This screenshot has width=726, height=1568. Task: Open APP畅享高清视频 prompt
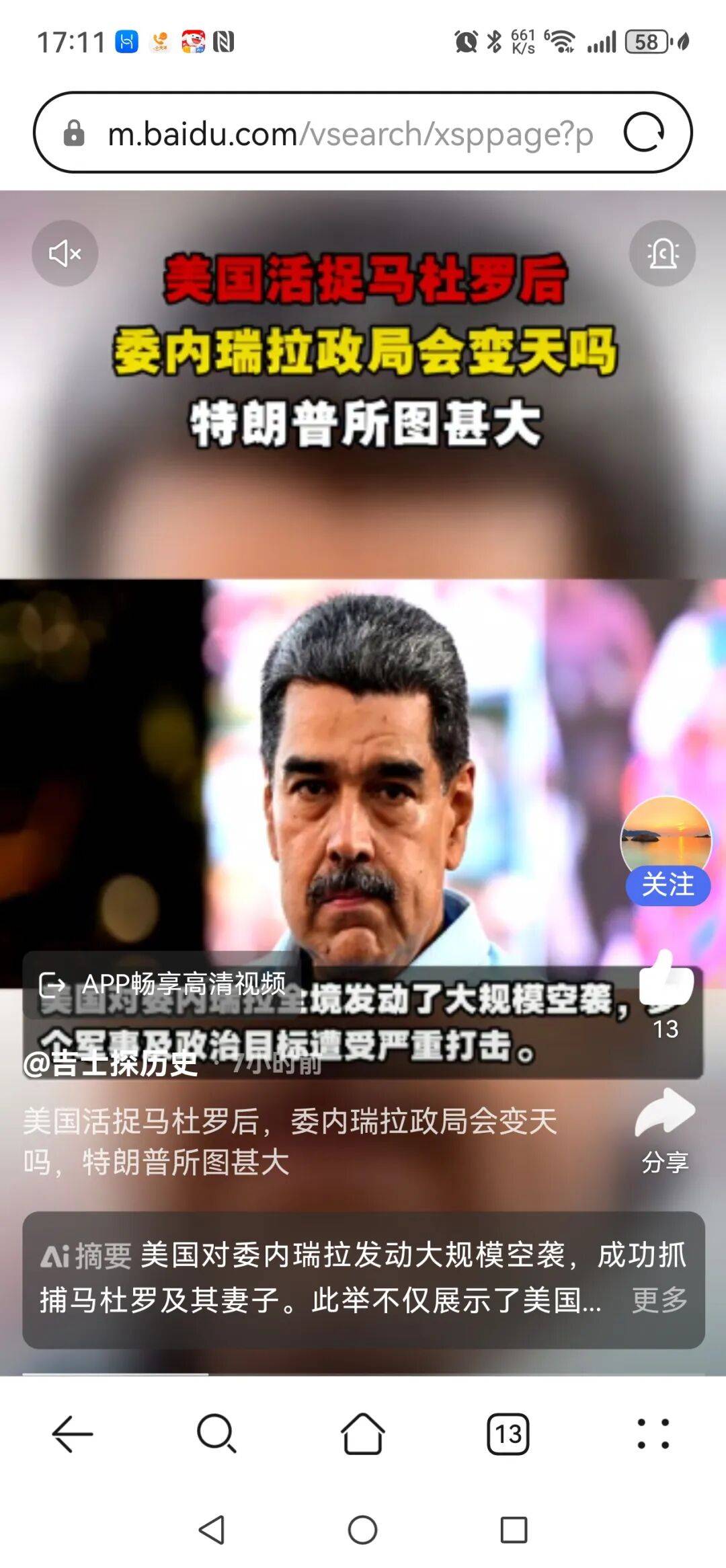pyautogui.click(x=163, y=985)
